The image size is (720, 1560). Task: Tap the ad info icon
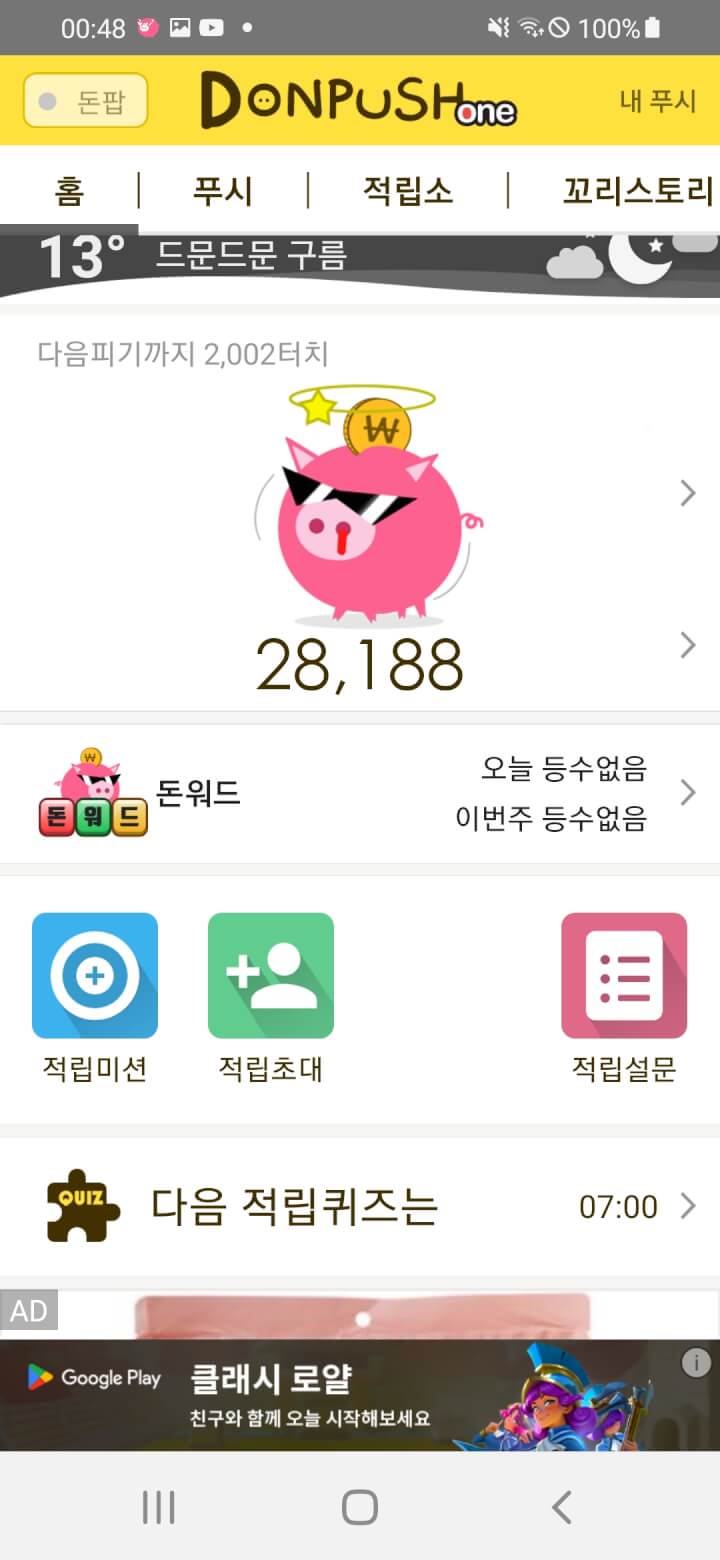point(696,1362)
